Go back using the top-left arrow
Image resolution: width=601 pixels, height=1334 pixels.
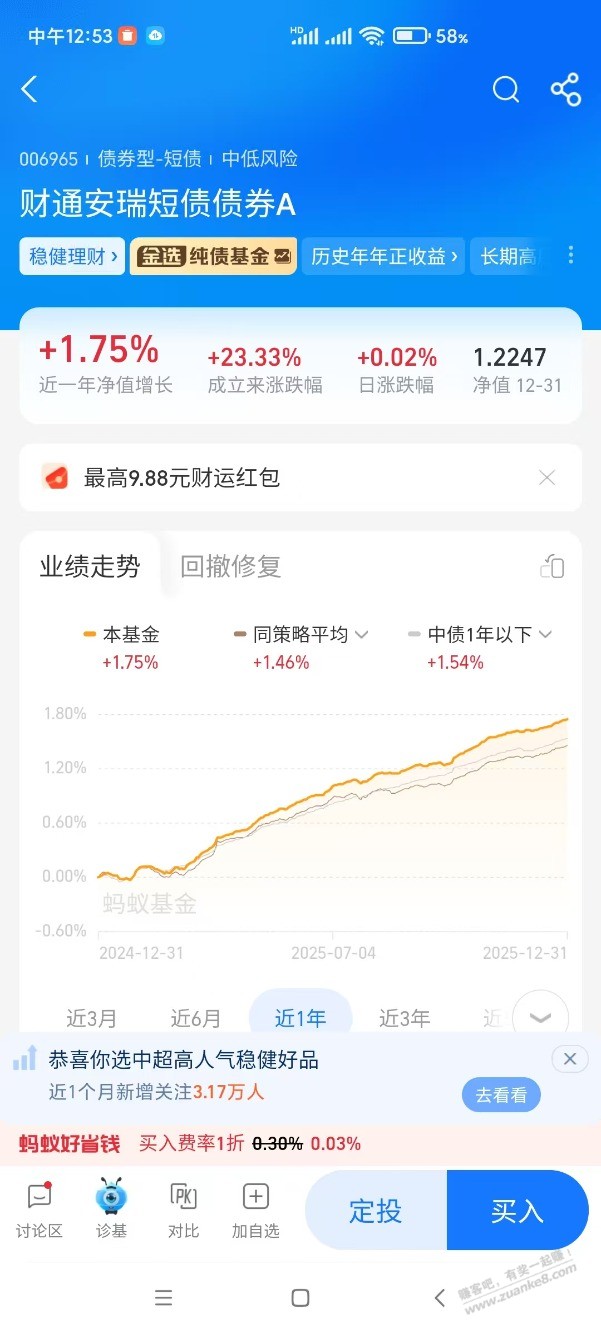point(29,90)
